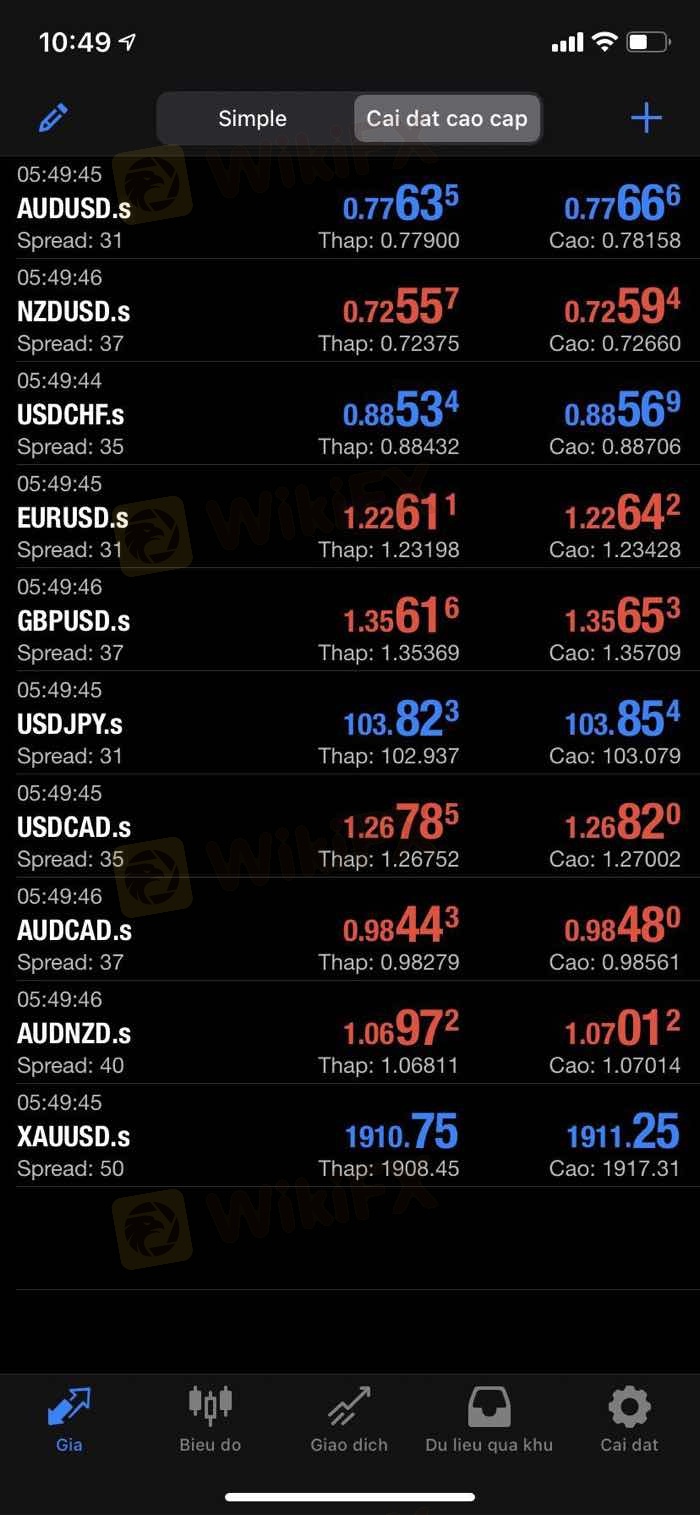
Task: Open the XAUUSD.s gold quote row
Action: pyautogui.click(x=350, y=1135)
